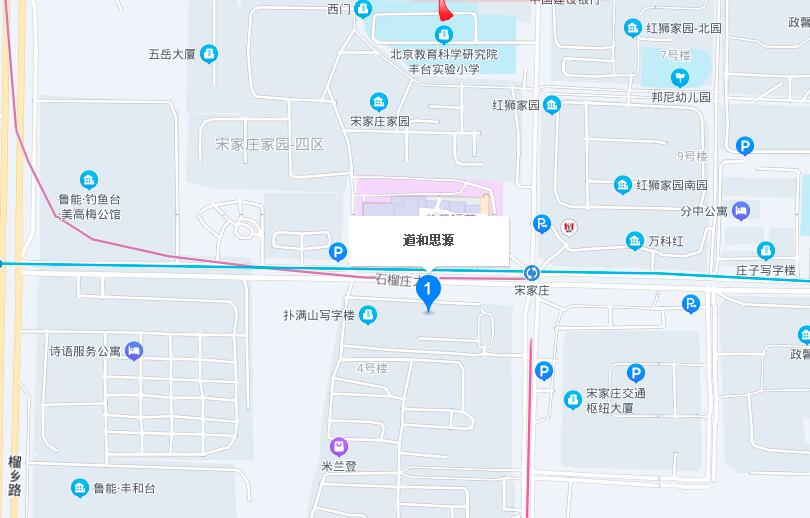Open the 道和思源 info callout
This screenshot has height=518, width=810.
click(429, 241)
